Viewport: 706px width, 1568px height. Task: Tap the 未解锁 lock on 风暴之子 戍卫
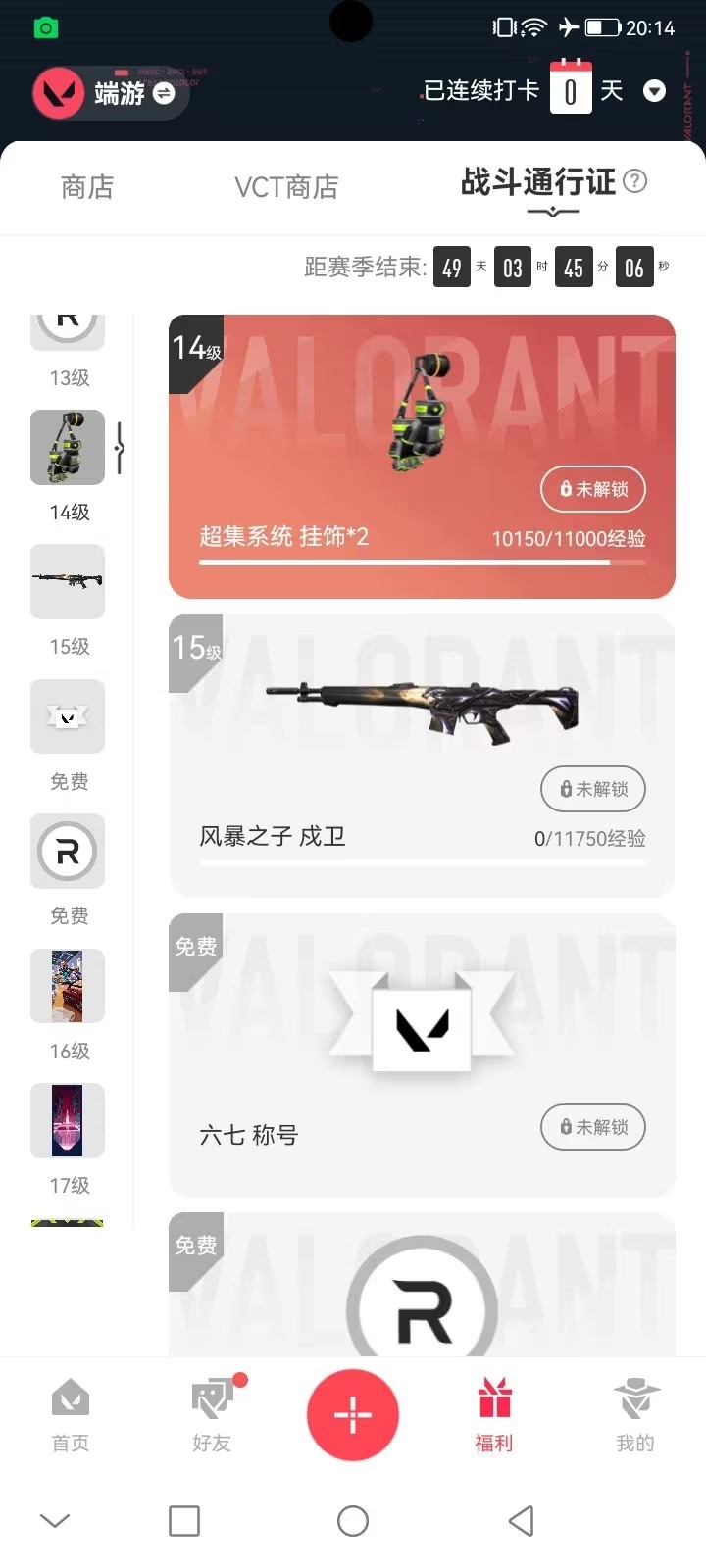coord(592,789)
